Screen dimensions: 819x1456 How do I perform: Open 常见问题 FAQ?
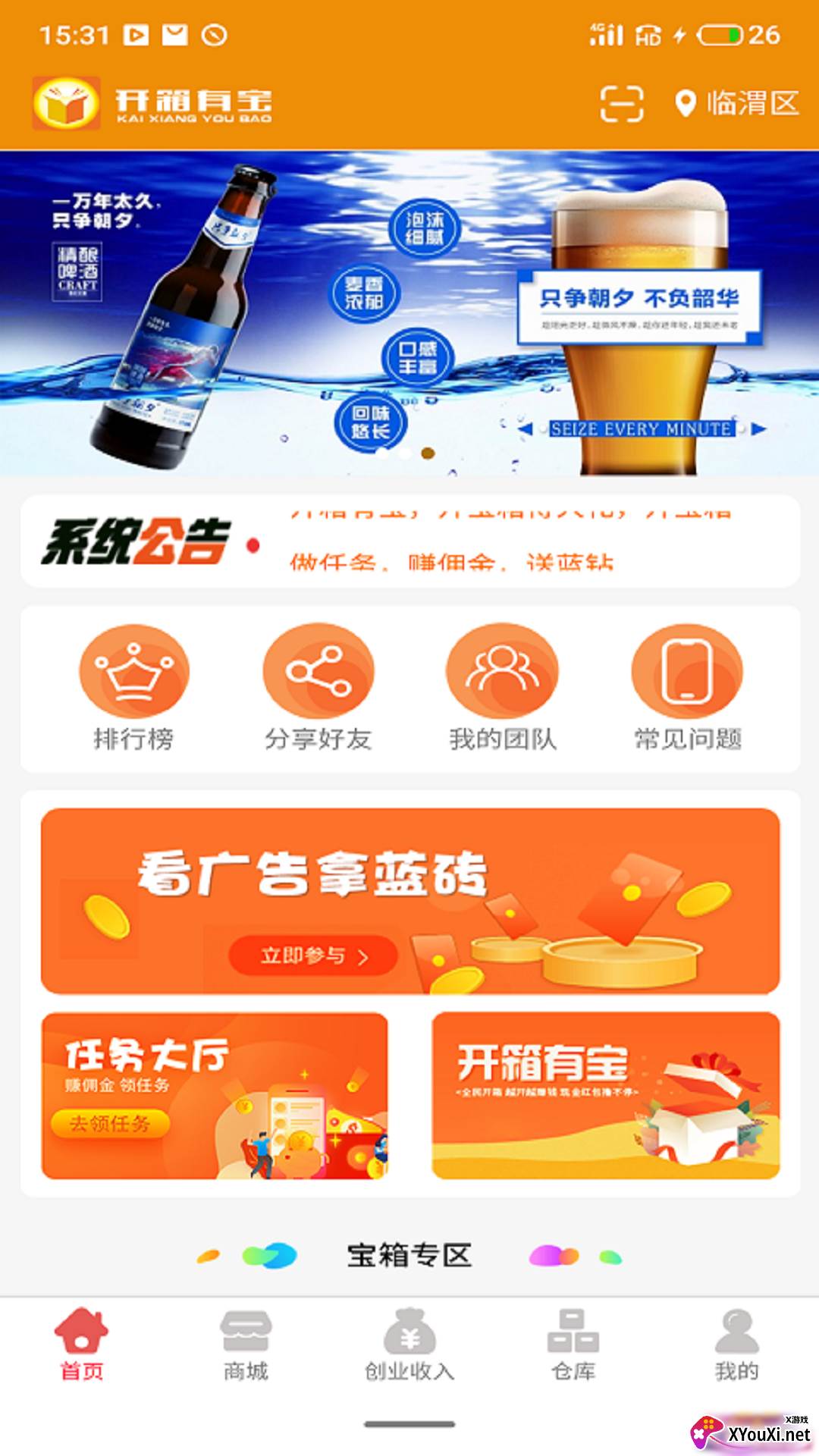(687, 688)
